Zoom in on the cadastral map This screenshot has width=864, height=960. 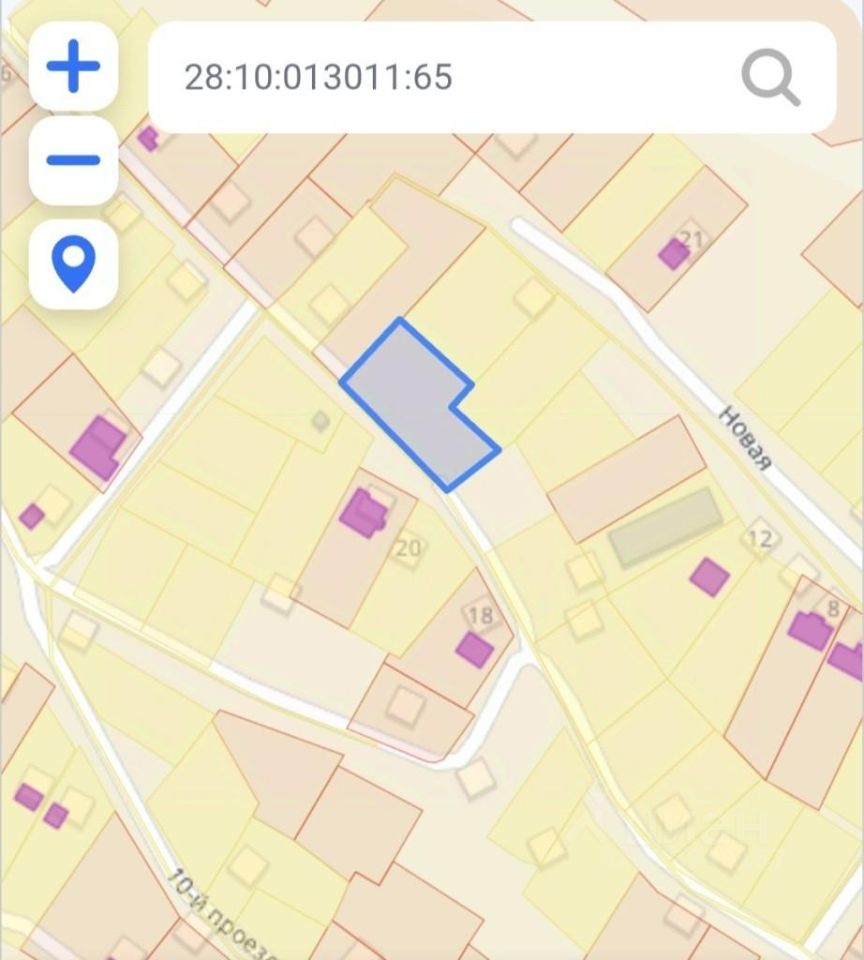point(74,67)
